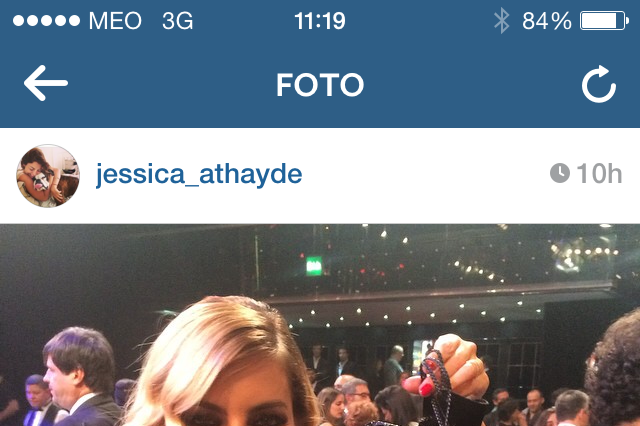Go back using the arrow icon
This screenshot has width=640, height=426.
46,85
